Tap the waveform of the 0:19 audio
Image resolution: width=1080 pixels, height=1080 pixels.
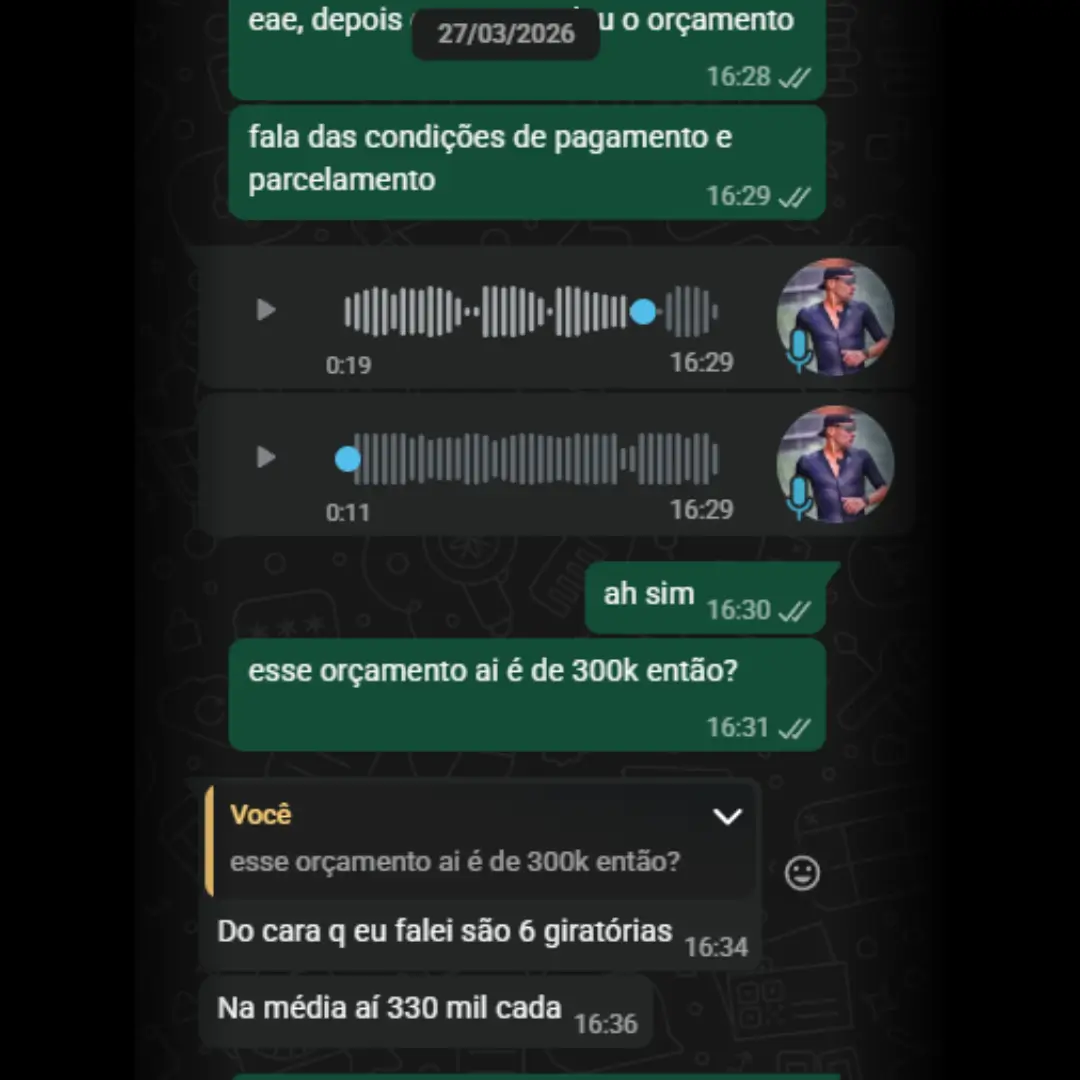tap(530, 311)
